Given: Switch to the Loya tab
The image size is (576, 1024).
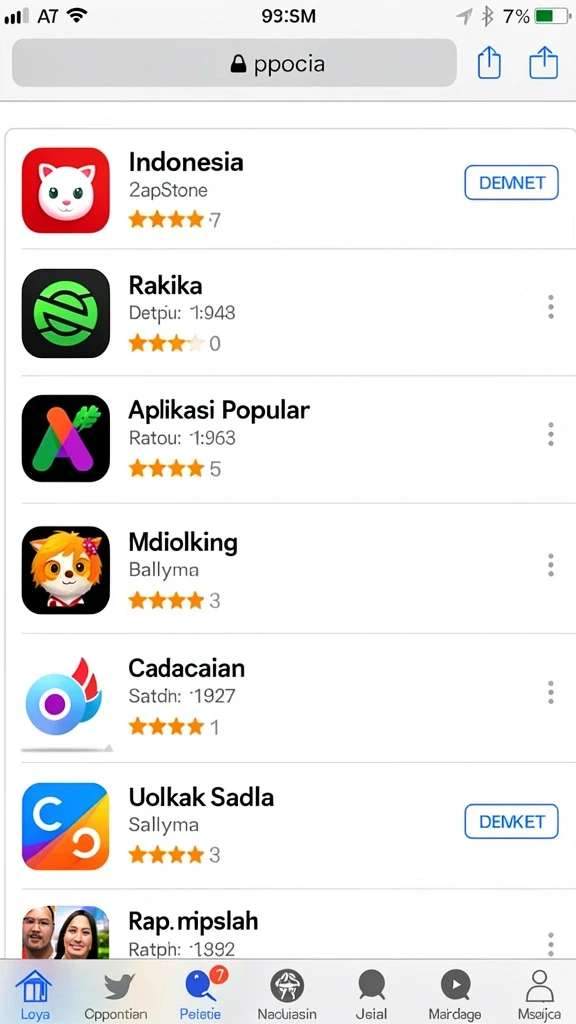Looking at the screenshot, I should pyautogui.click(x=34, y=994).
